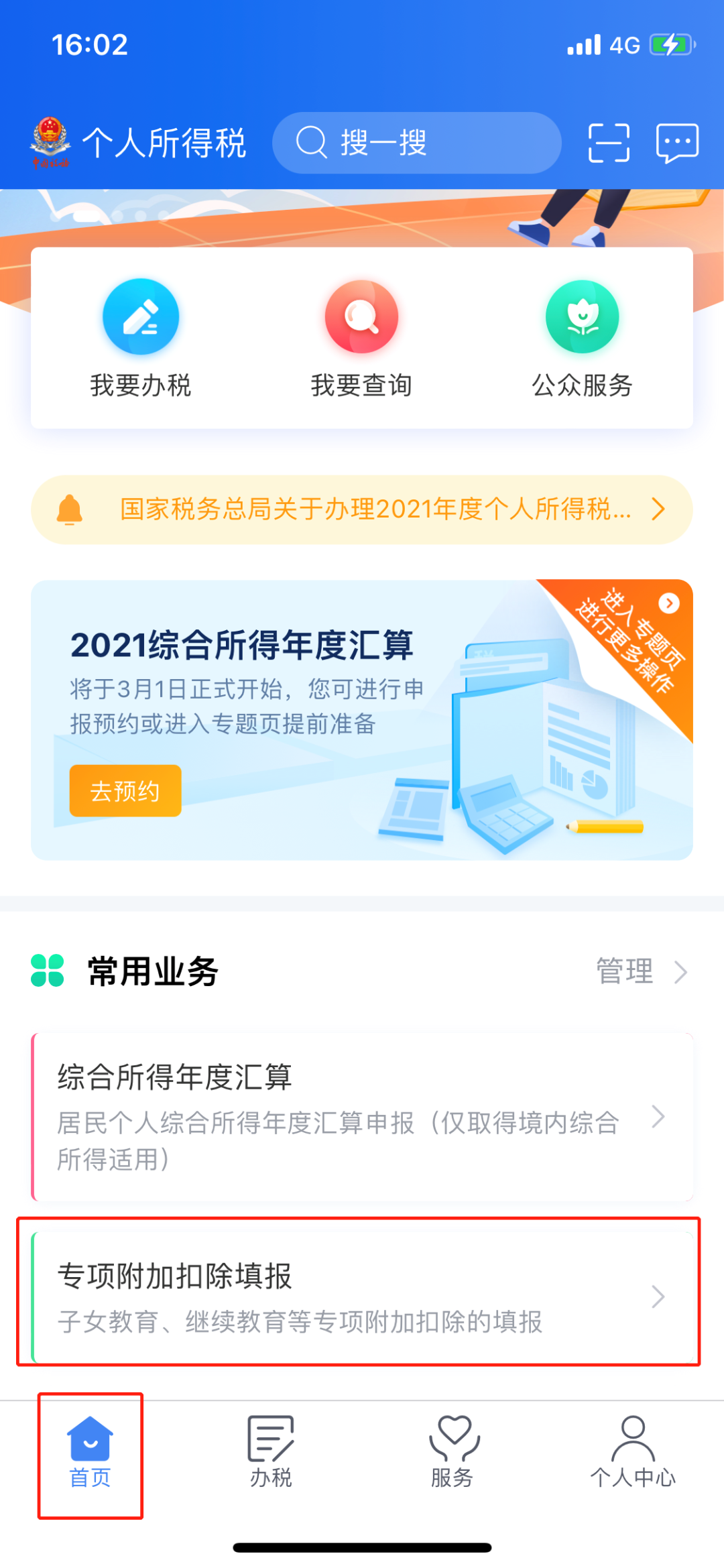
Task: Go to the 个人中心 tab
Action: click(633, 1452)
